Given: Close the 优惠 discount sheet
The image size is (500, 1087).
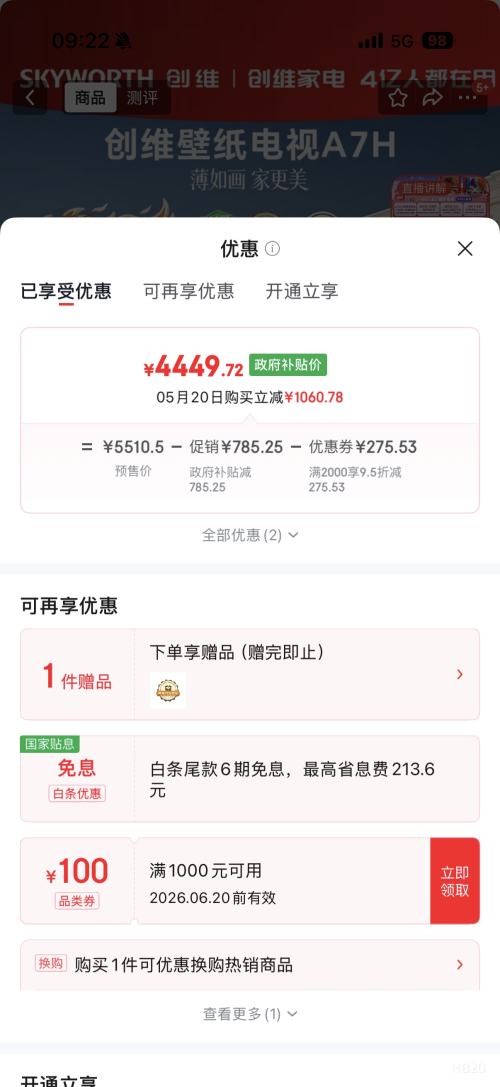Looking at the screenshot, I should point(465,249).
